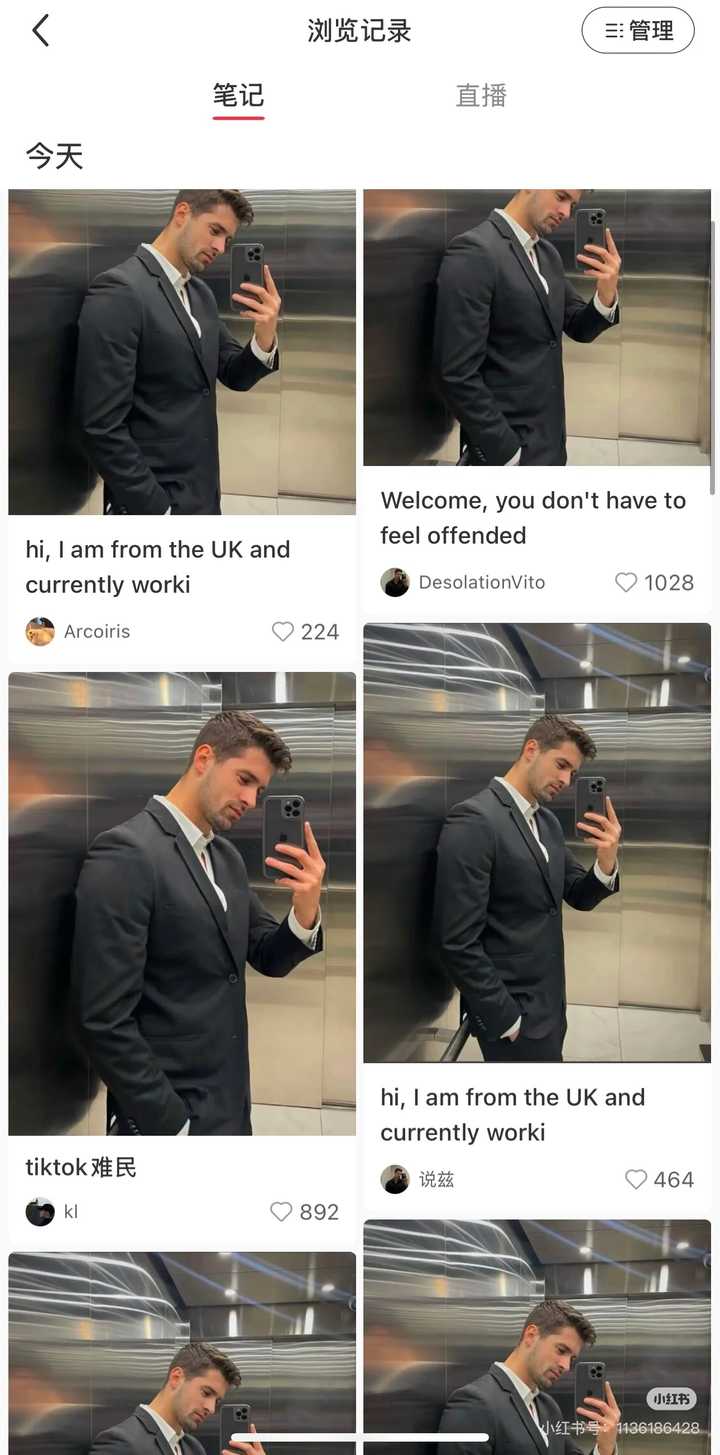Switch to the 直播 tab
Image resolution: width=720 pixels, height=1455 pixels.
click(481, 96)
